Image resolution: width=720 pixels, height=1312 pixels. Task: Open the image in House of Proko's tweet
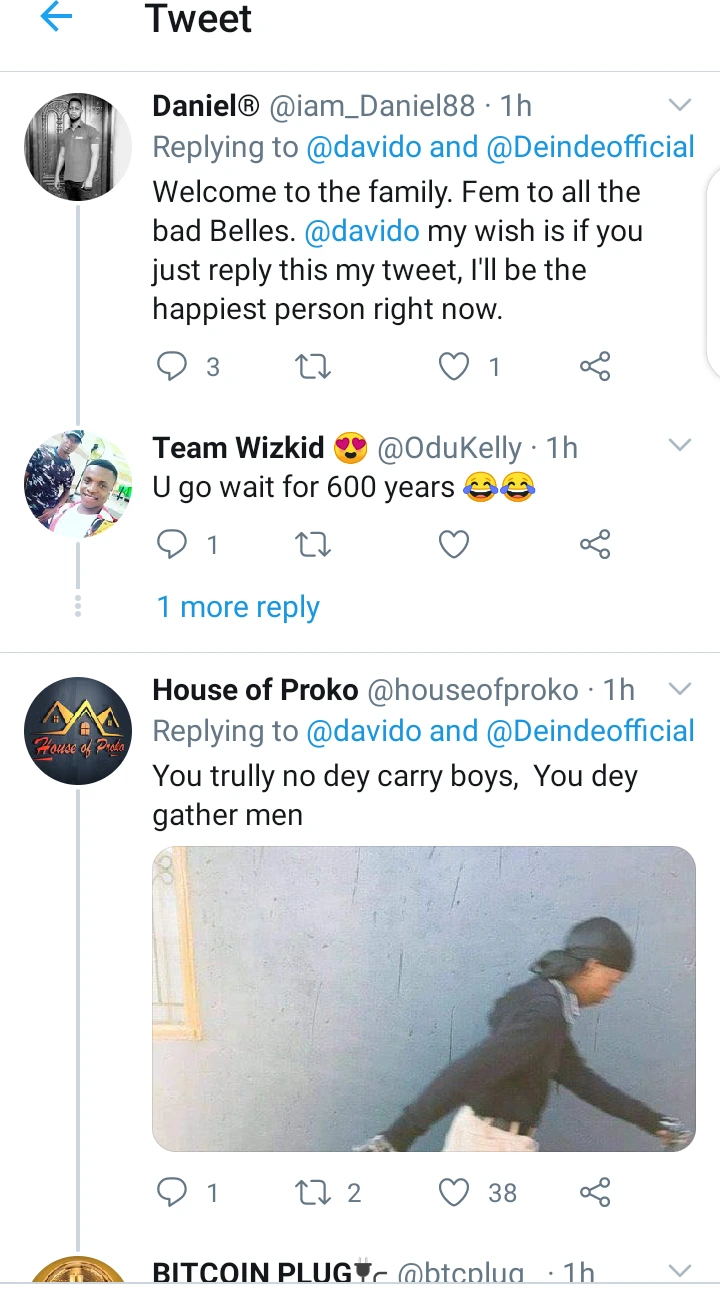[423, 998]
